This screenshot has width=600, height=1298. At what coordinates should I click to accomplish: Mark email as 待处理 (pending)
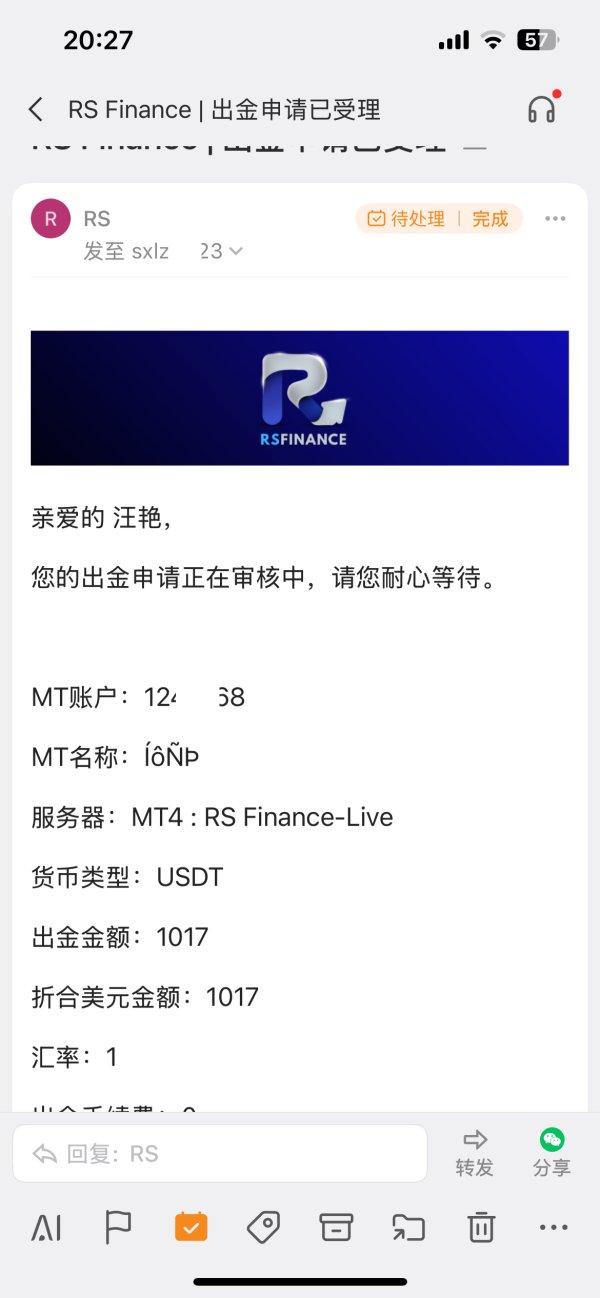[x=407, y=219]
